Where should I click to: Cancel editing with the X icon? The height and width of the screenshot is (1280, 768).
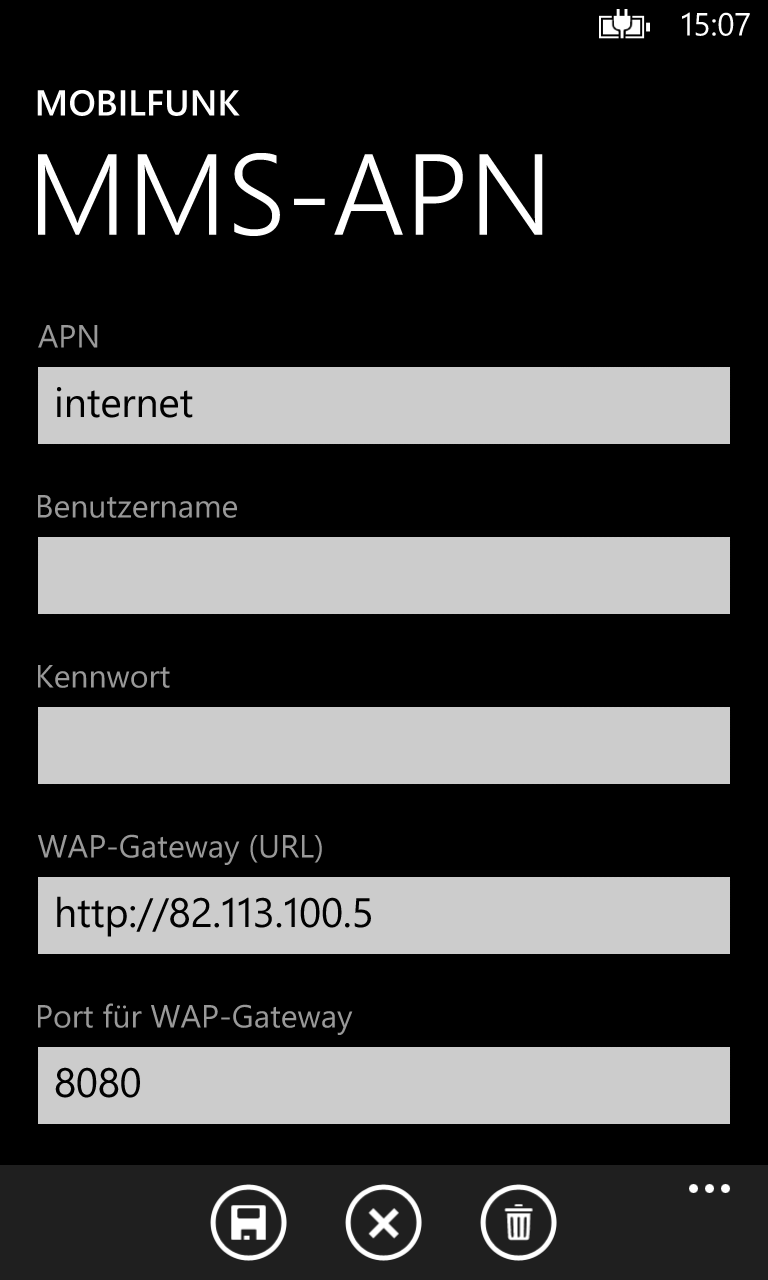point(384,1222)
